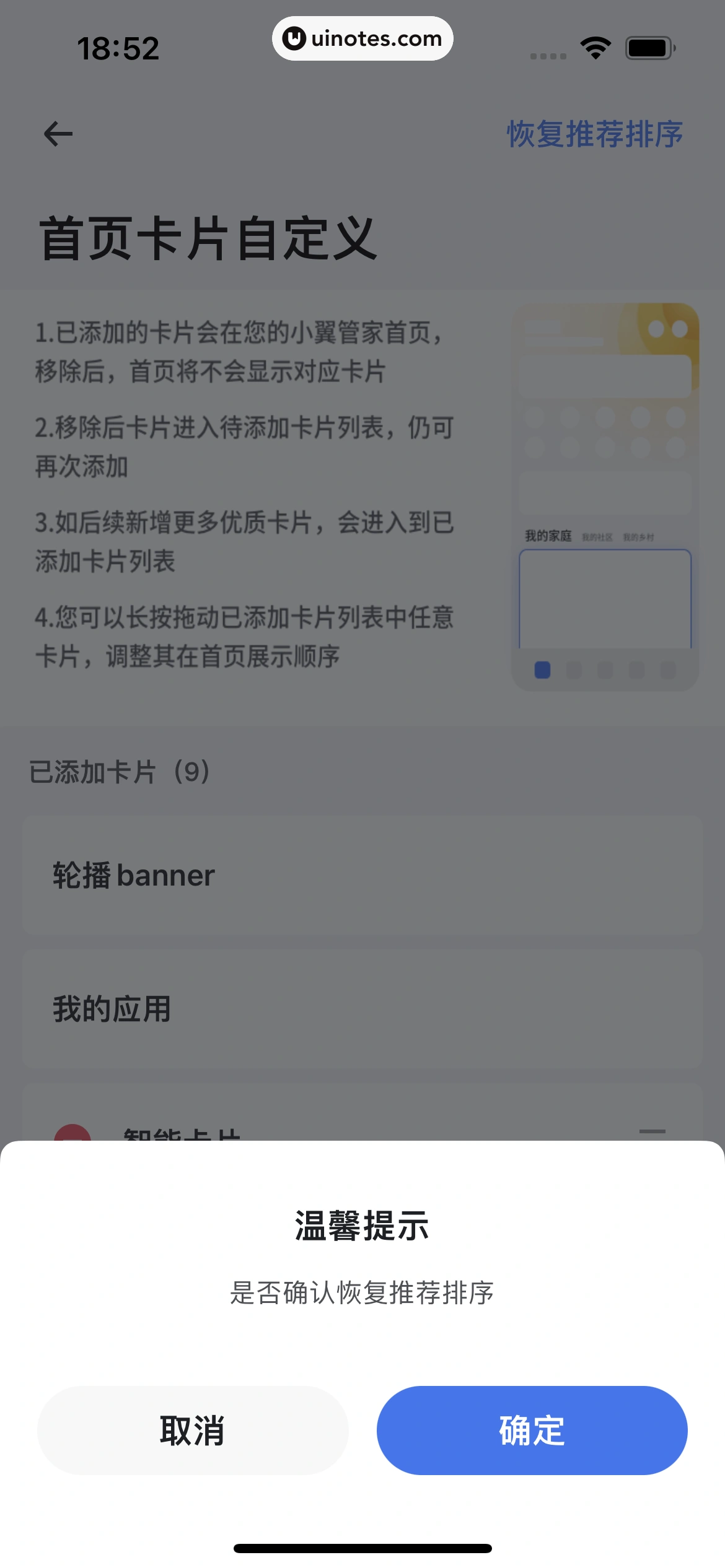Tap the blue pagination dot in the preview
This screenshot has width=725, height=1568.
tap(542, 669)
